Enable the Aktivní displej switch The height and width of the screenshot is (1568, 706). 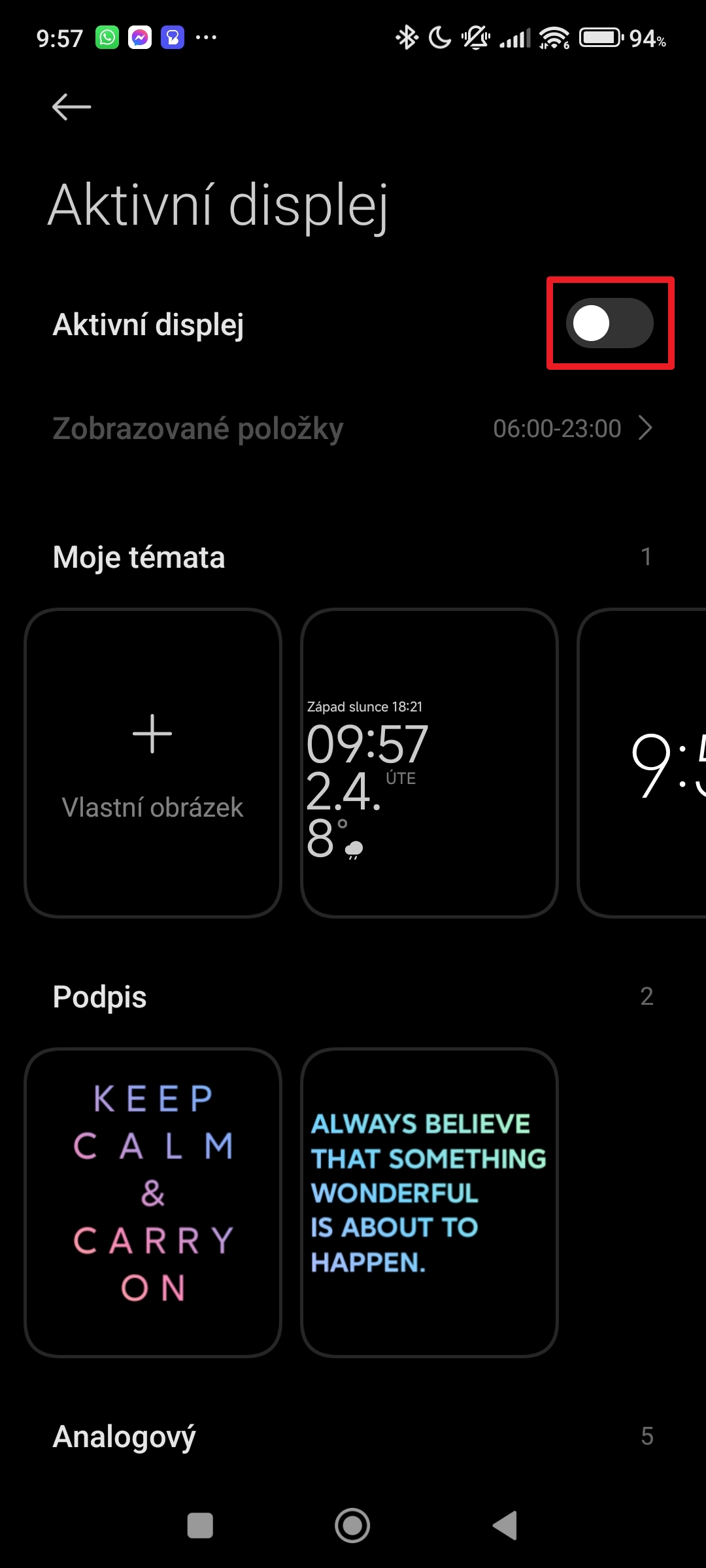click(609, 323)
